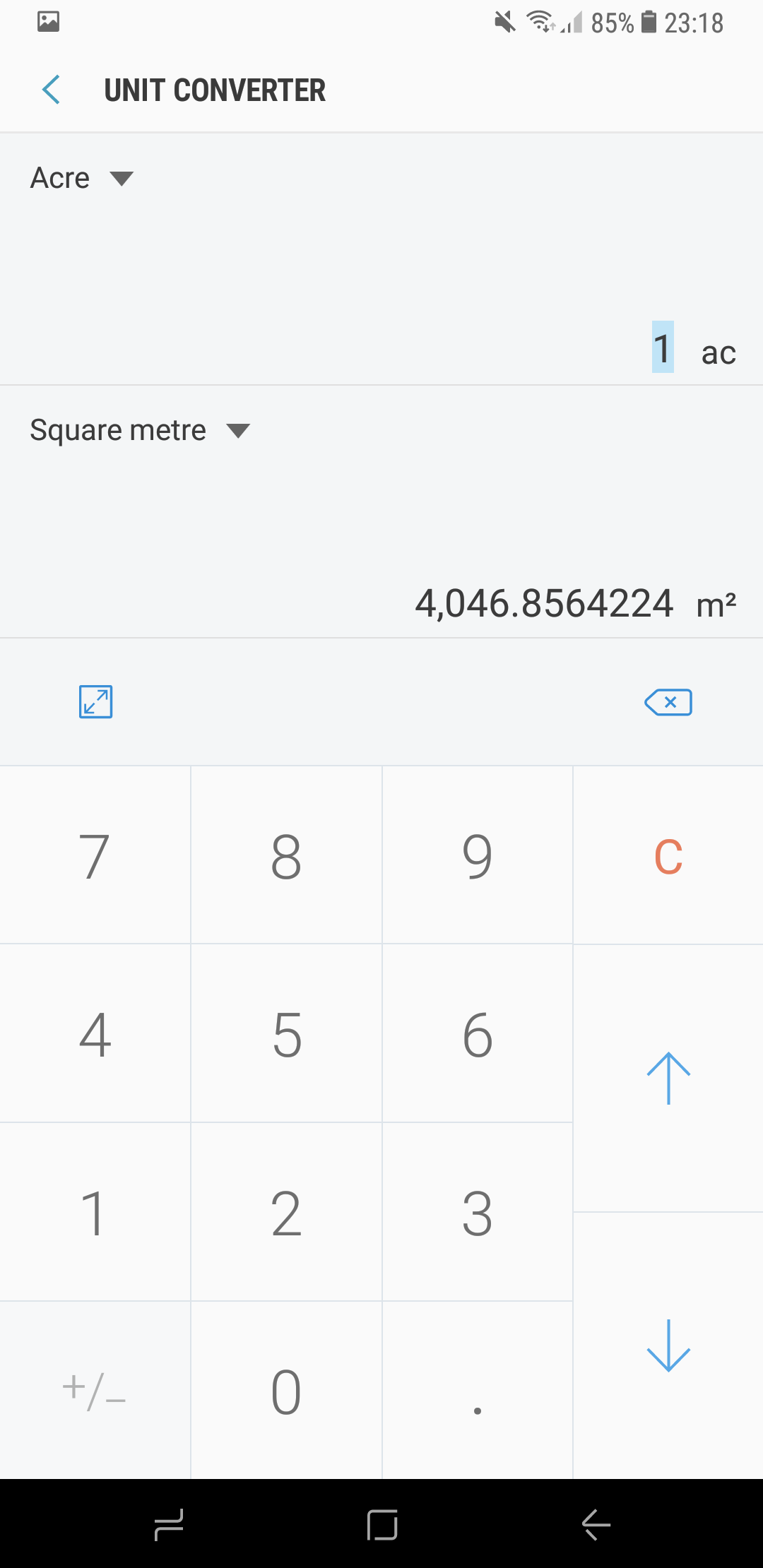This screenshot has width=763, height=1568.
Task: Enter digit 4 on keypad
Action: click(95, 1035)
